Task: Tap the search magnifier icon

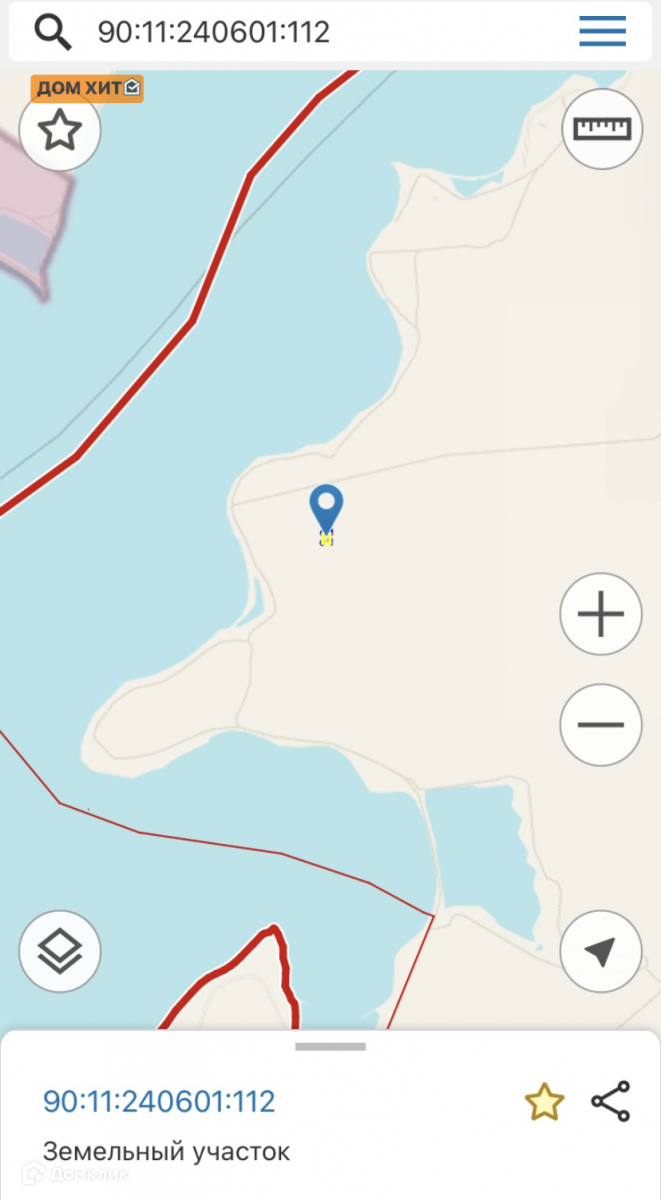Action: pos(52,32)
